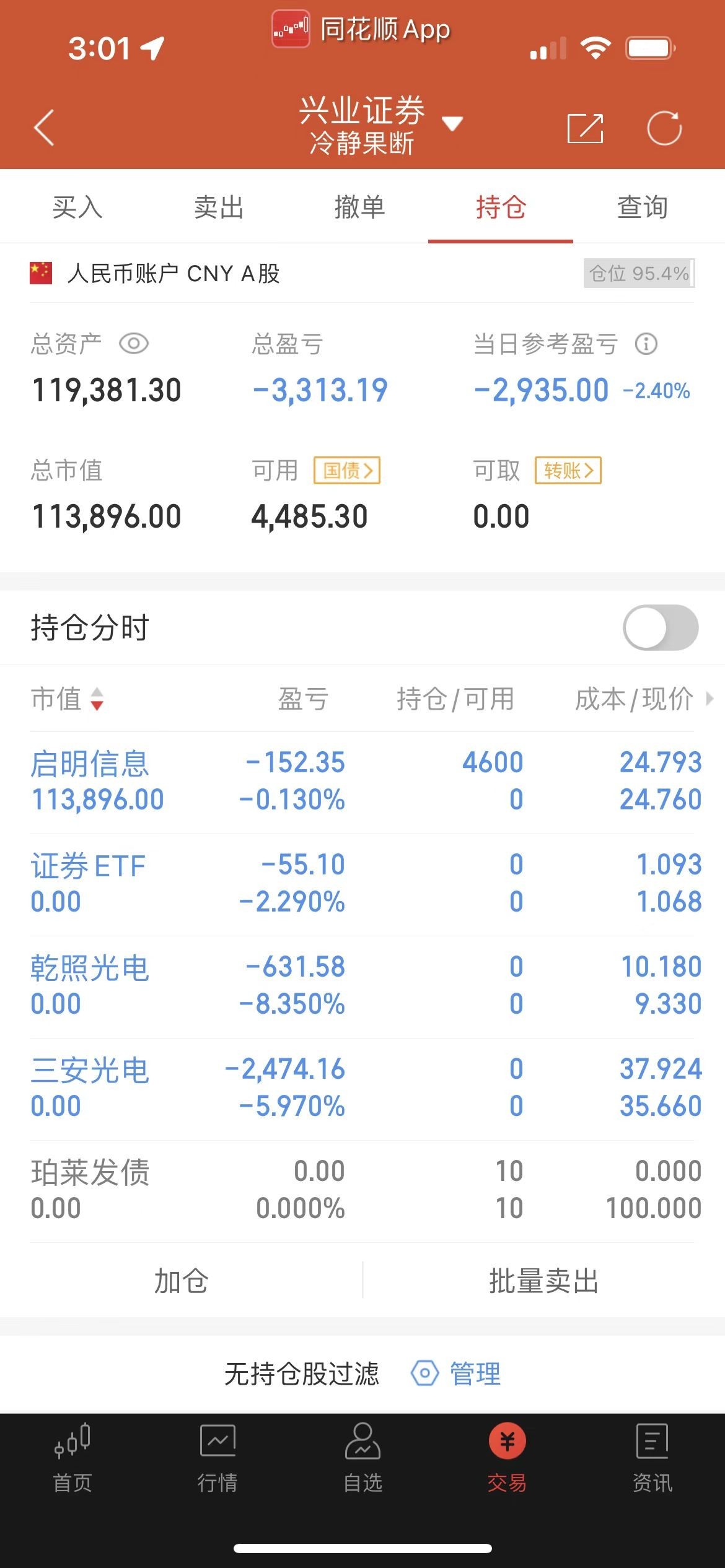Tap the 国债 button
This screenshot has height=1568, width=725.
347,471
